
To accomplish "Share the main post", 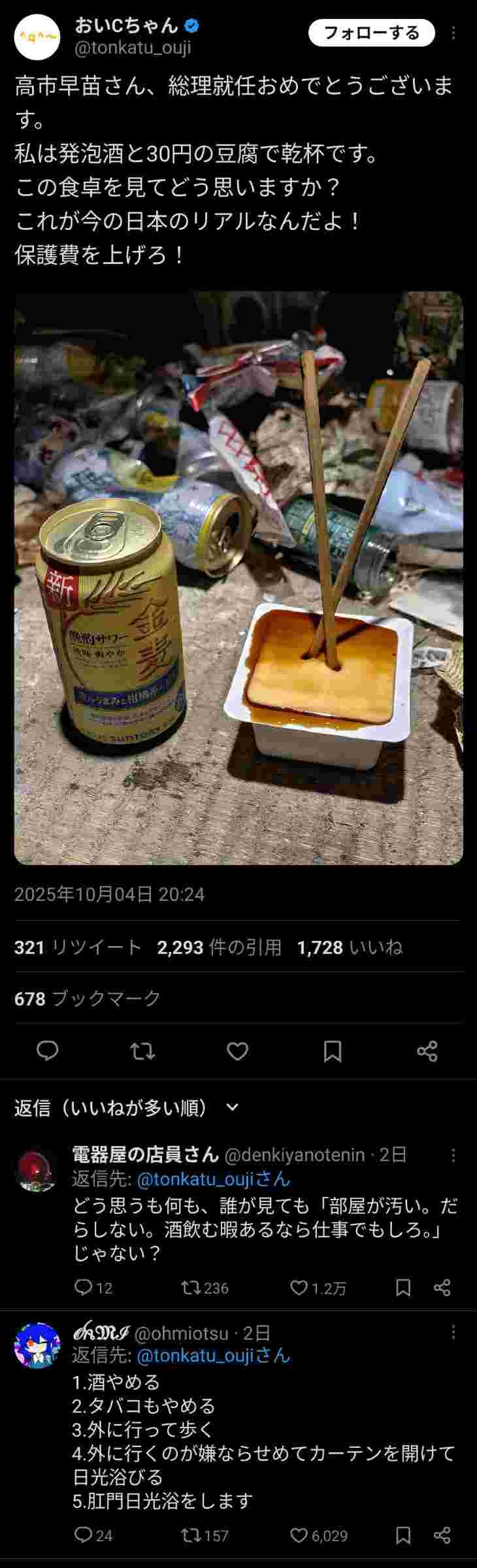I will tap(427, 1051).
